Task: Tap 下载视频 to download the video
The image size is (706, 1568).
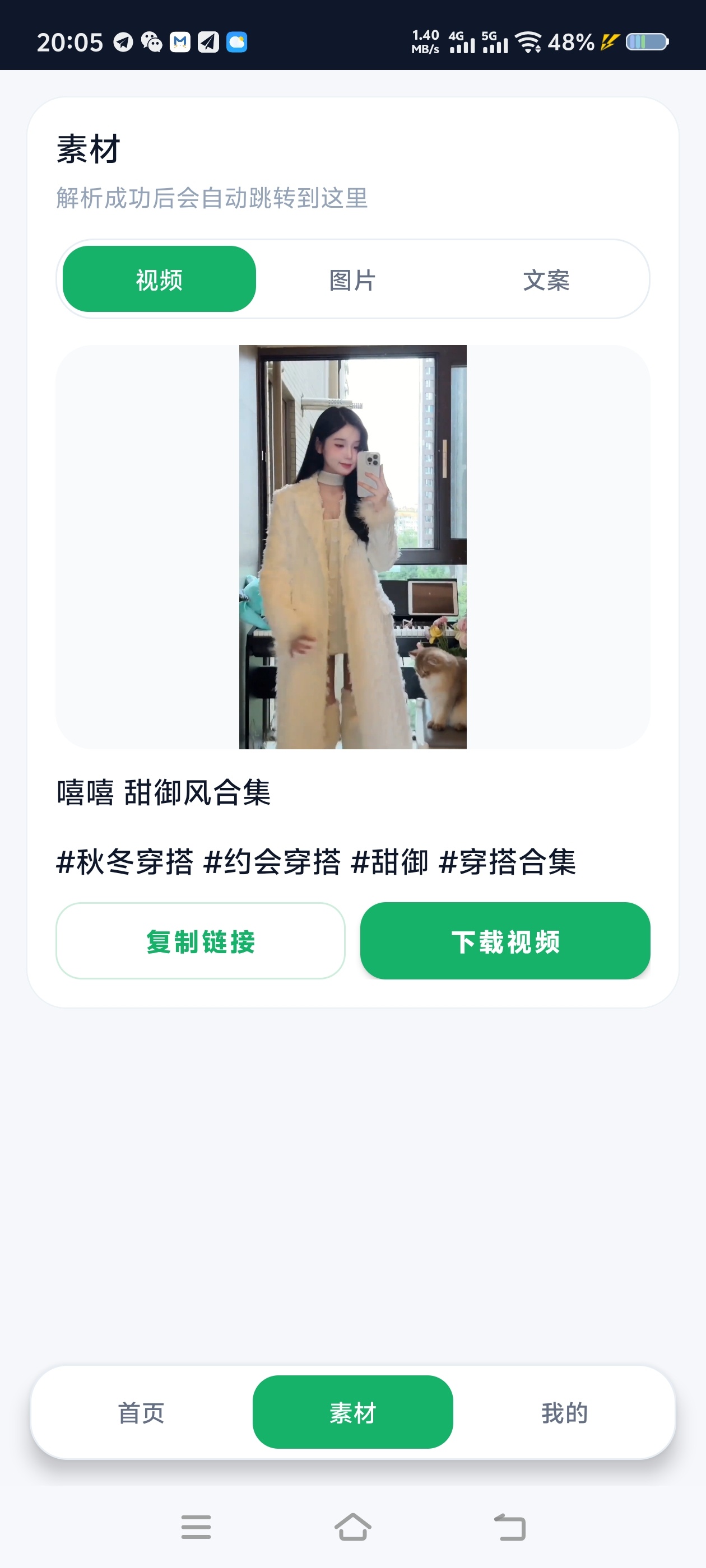Action: pos(505,940)
